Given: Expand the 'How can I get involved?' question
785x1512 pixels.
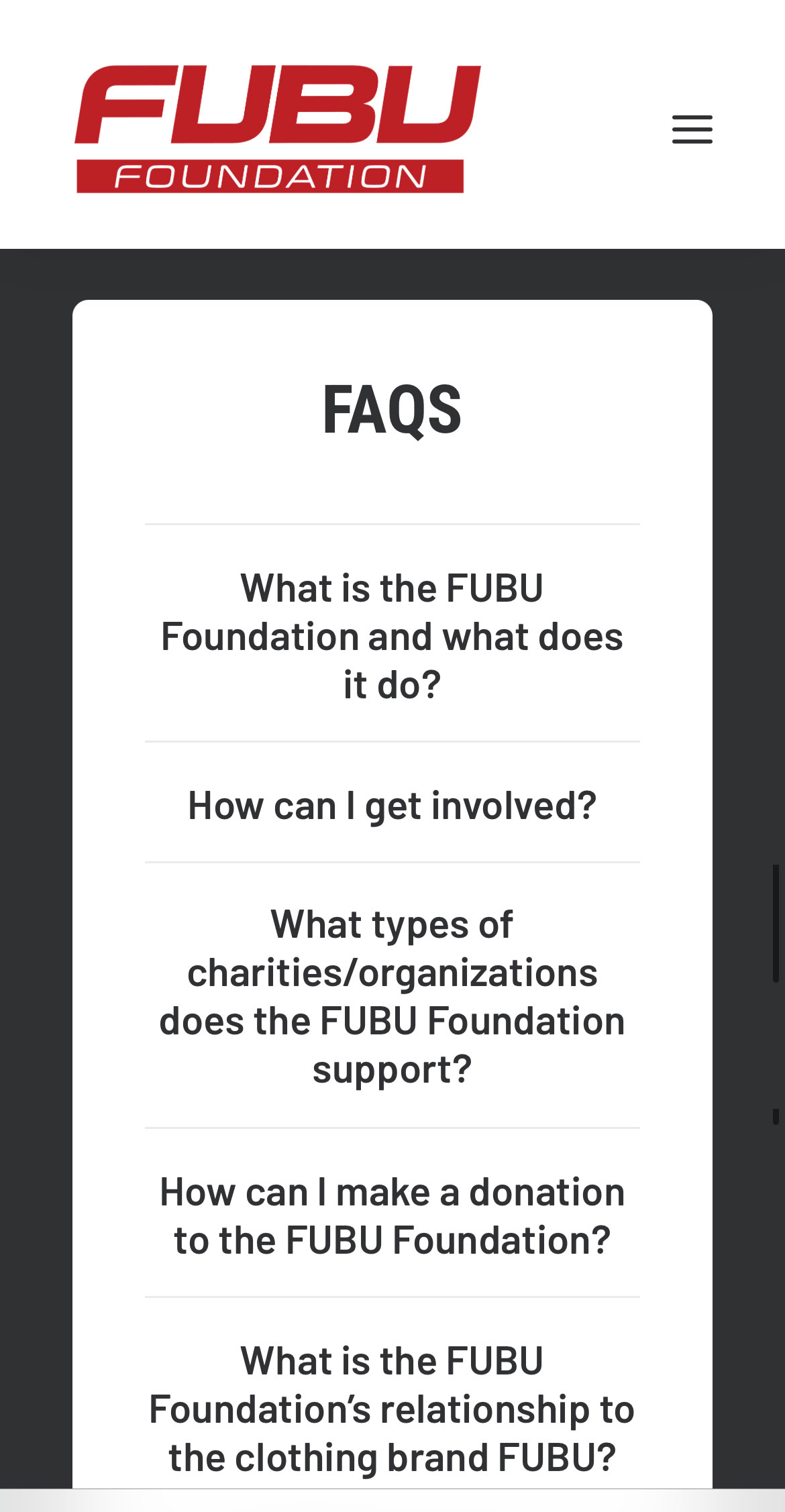Looking at the screenshot, I should tap(392, 805).
